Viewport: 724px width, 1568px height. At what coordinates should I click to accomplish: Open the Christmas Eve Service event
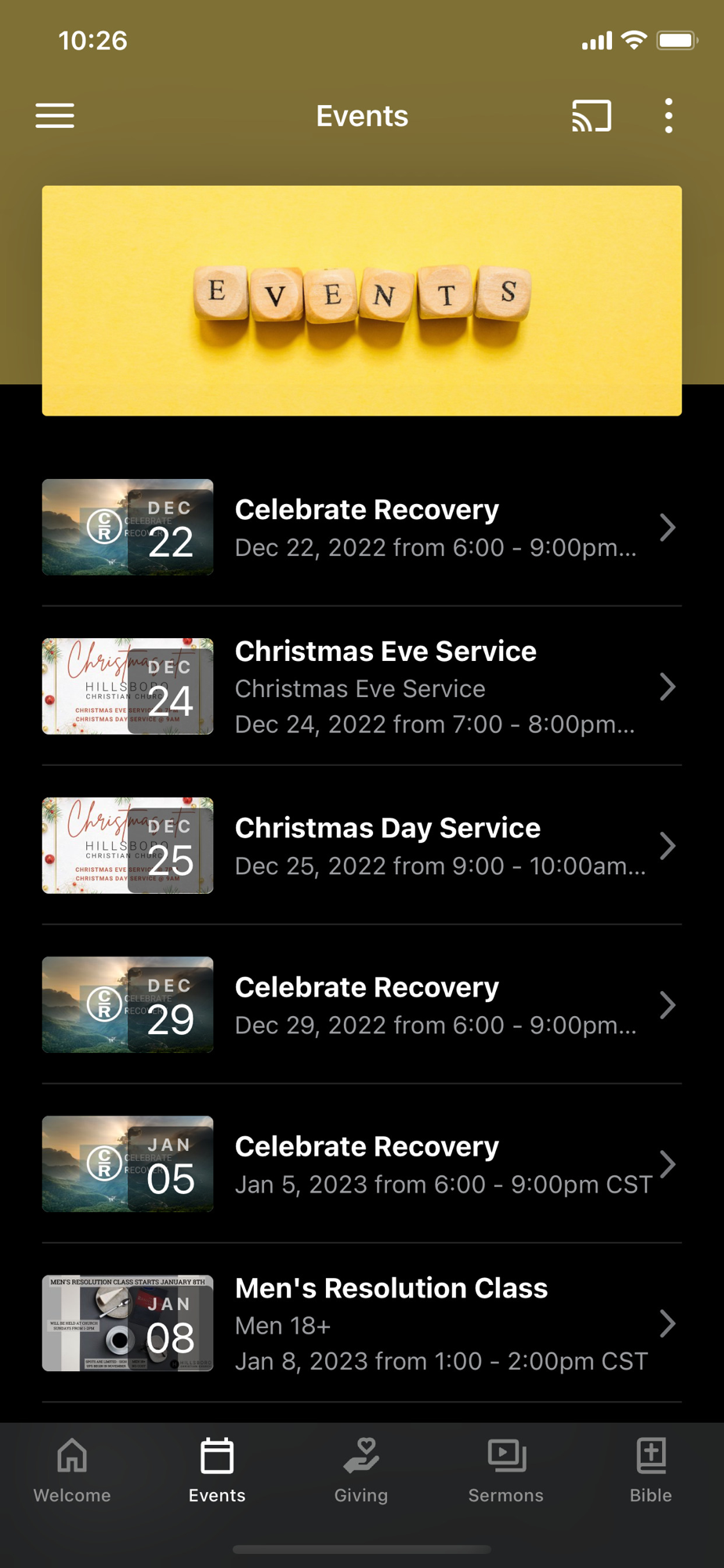click(362, 687)
